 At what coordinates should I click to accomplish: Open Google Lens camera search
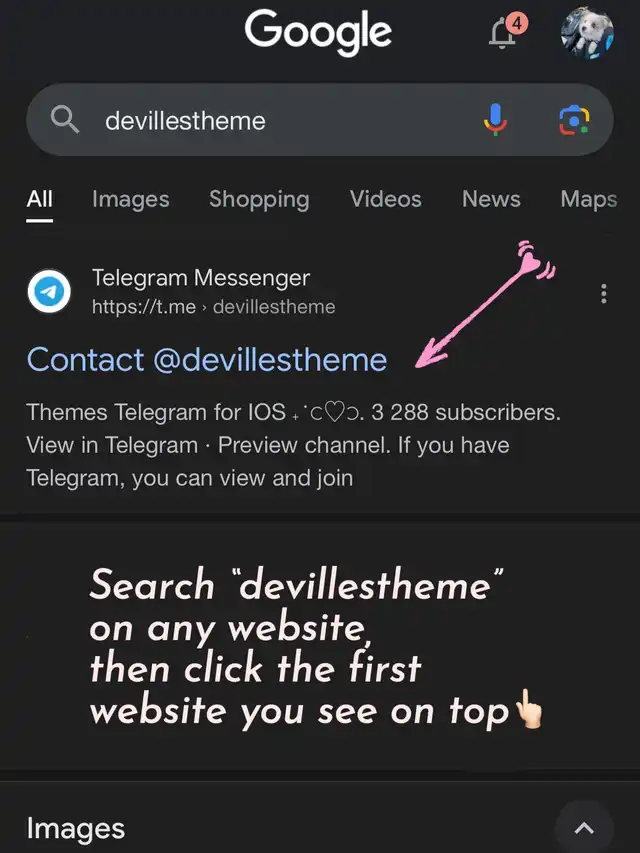574,121
